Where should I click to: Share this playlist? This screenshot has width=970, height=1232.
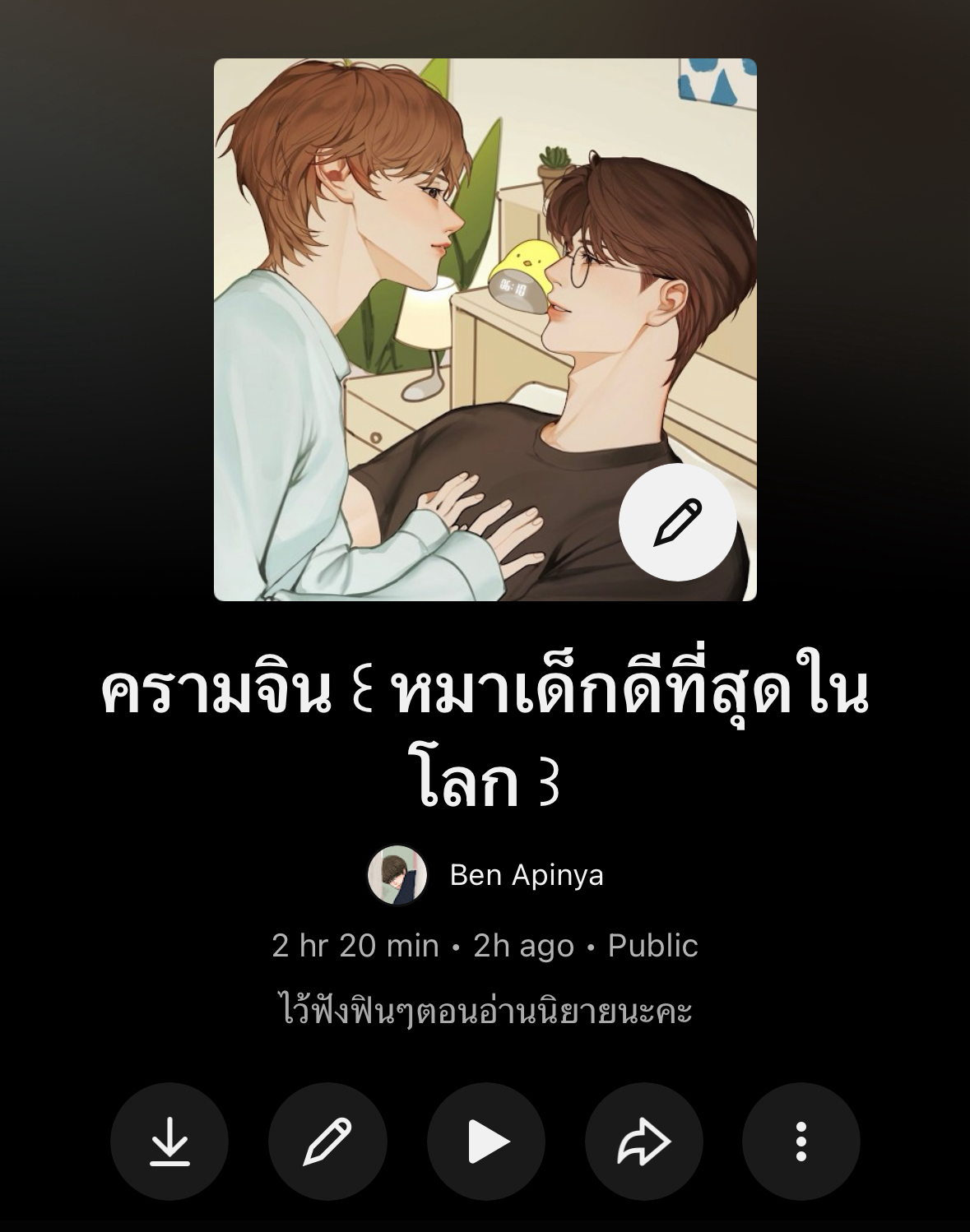pyautogui.click(x=644, y=1142)
